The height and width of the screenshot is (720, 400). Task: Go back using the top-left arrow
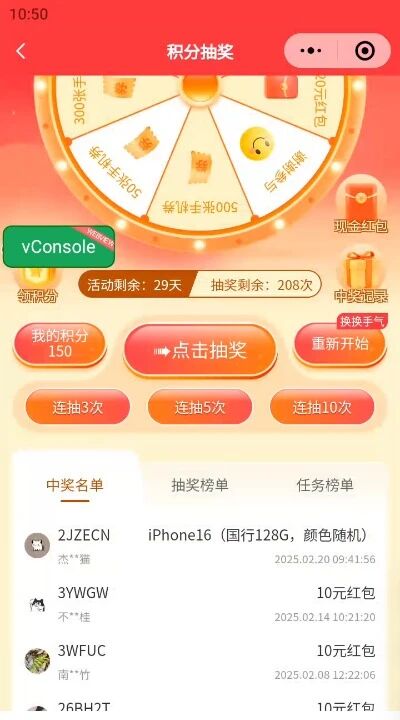pyautogui.click(x=21, y=51)
